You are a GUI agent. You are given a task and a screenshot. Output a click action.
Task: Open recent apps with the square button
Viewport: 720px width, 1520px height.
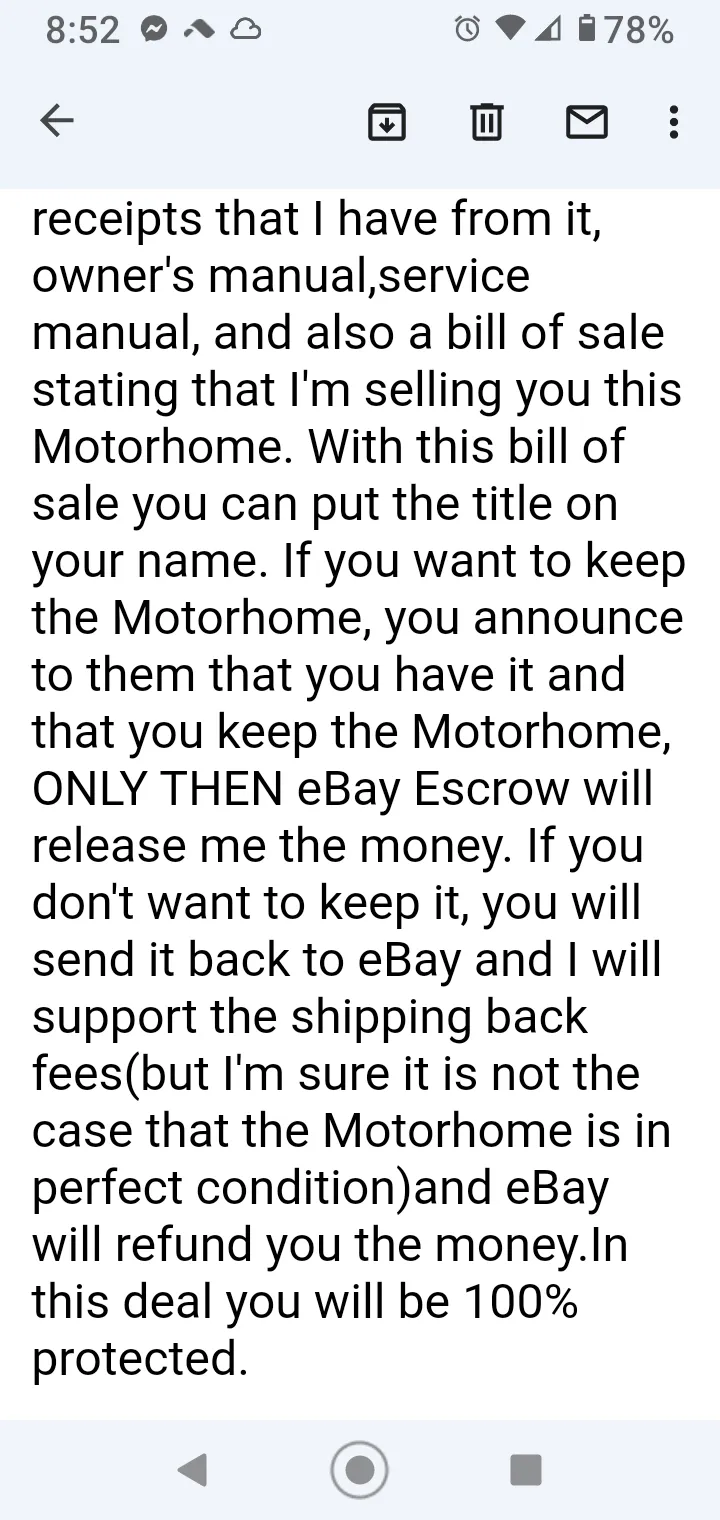526,1469
